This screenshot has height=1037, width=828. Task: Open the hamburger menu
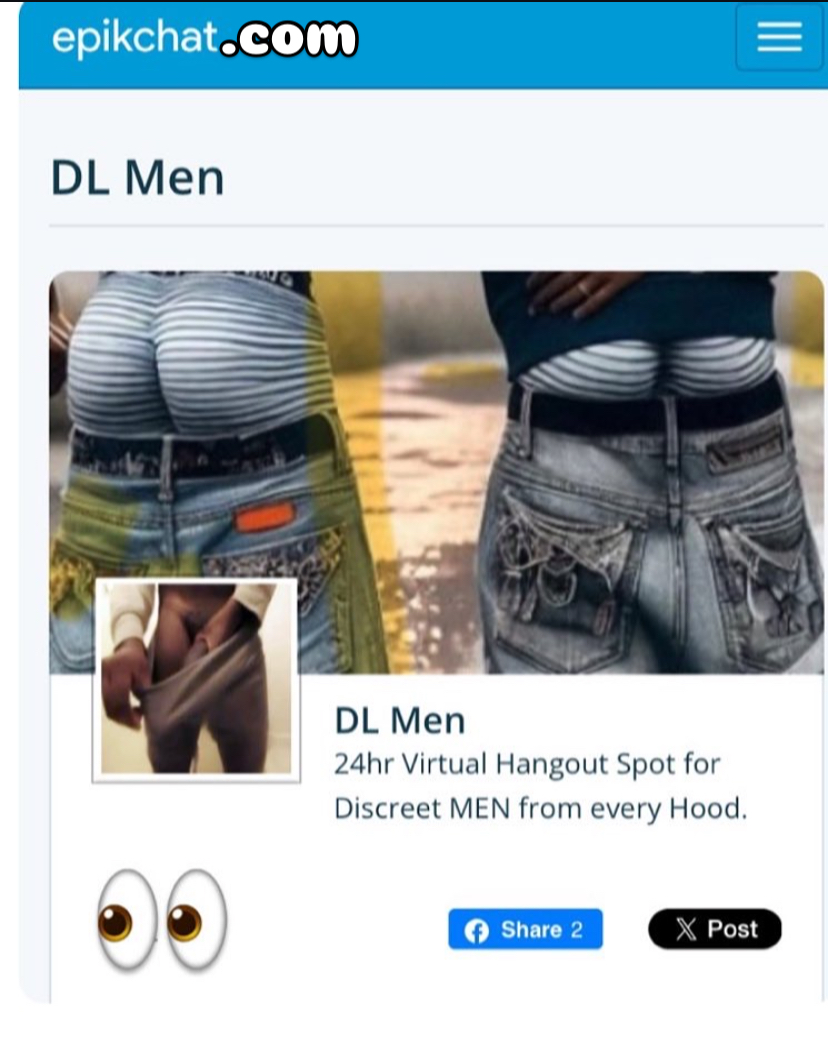[x=779, y=37]
